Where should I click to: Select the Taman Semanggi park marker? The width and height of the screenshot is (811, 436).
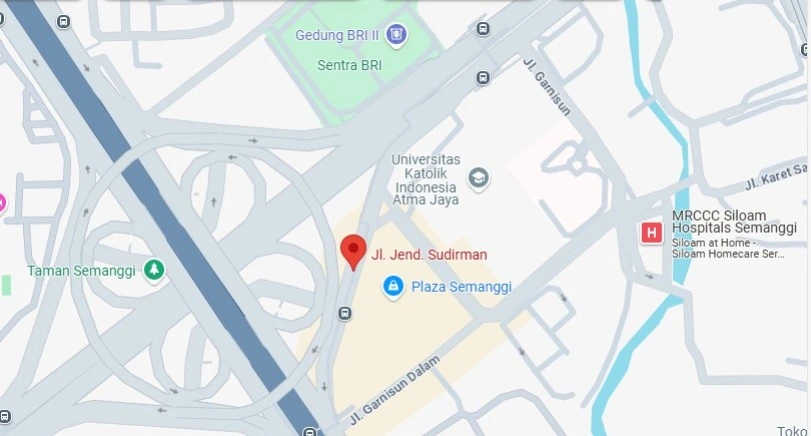[x=154, y=270]
